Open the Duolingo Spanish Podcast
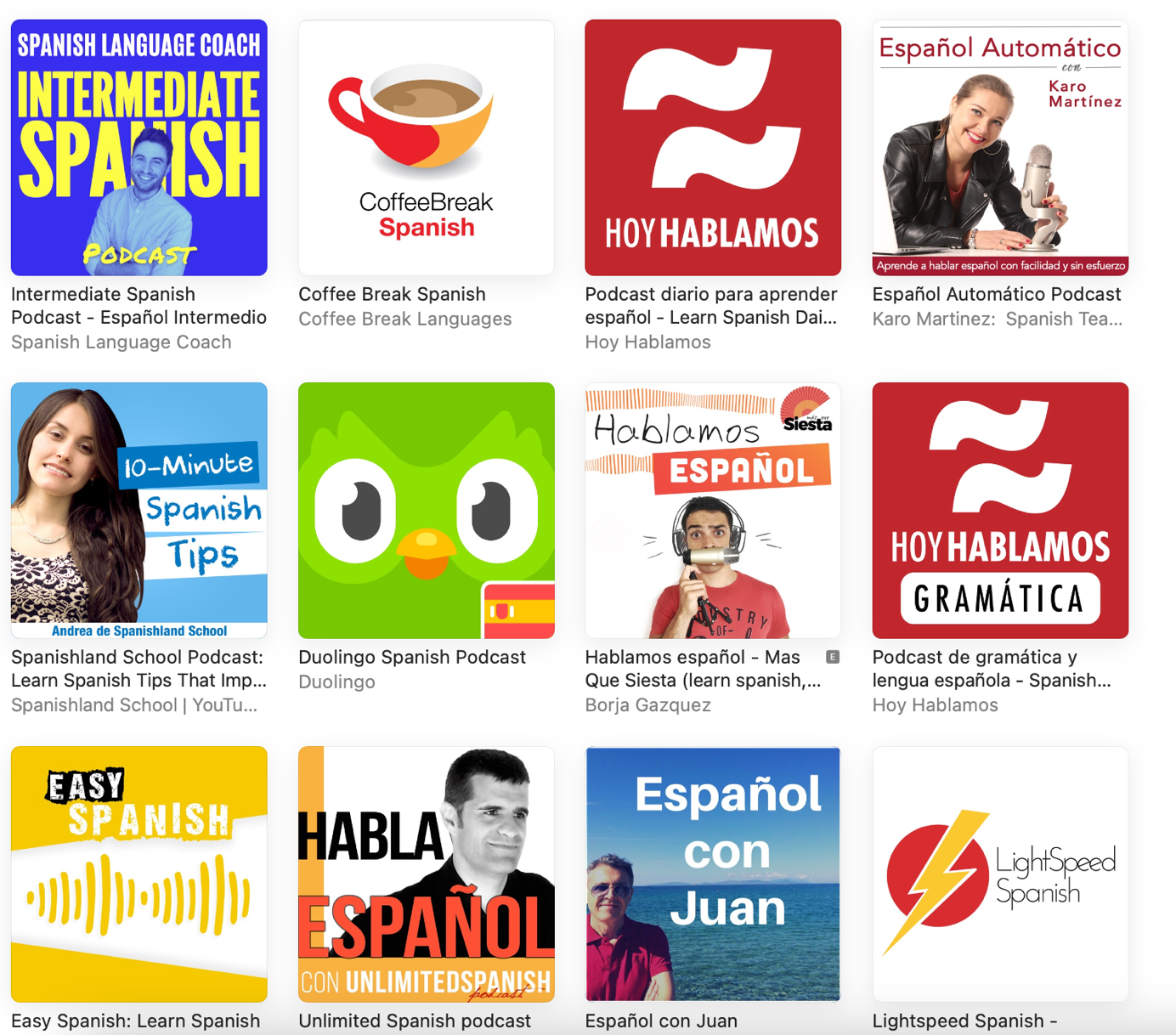Image resolution: width=1176 pixels, height=1035 pixels. [426, 510]
